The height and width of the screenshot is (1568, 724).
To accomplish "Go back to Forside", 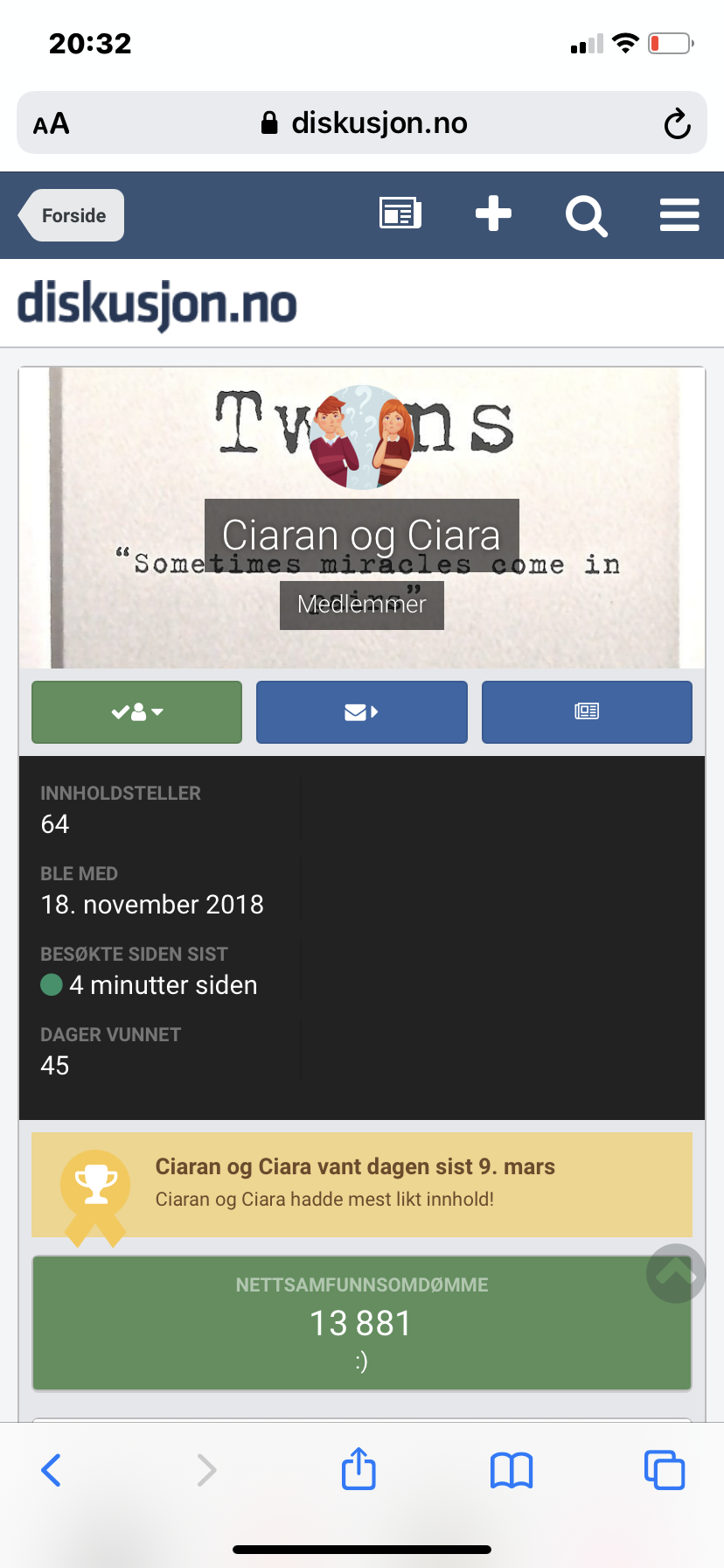I will (72, 215).
